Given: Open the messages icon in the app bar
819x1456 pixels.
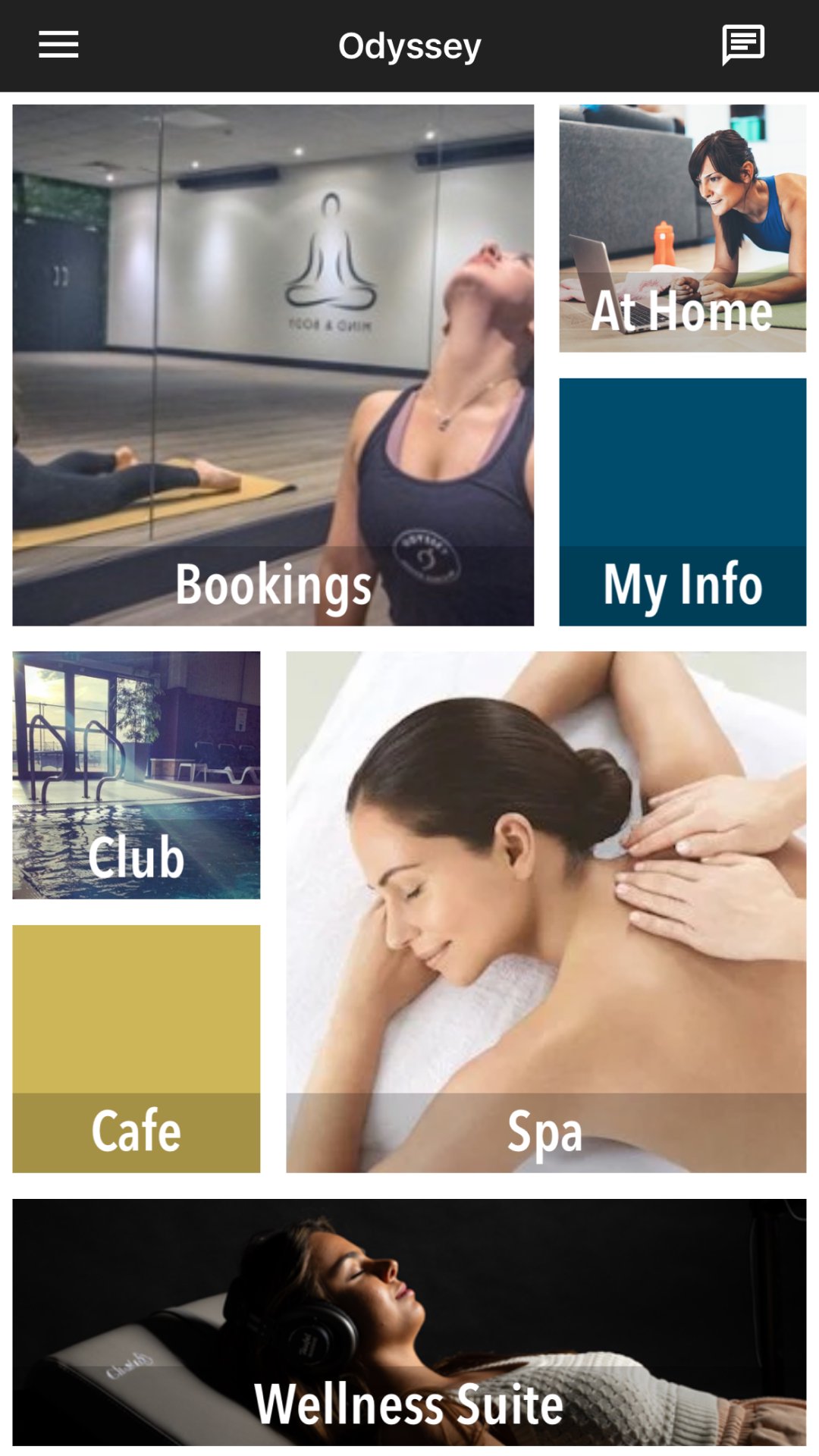Looking at the screenshot, I should pyautogui.click(x=742, y=45).
